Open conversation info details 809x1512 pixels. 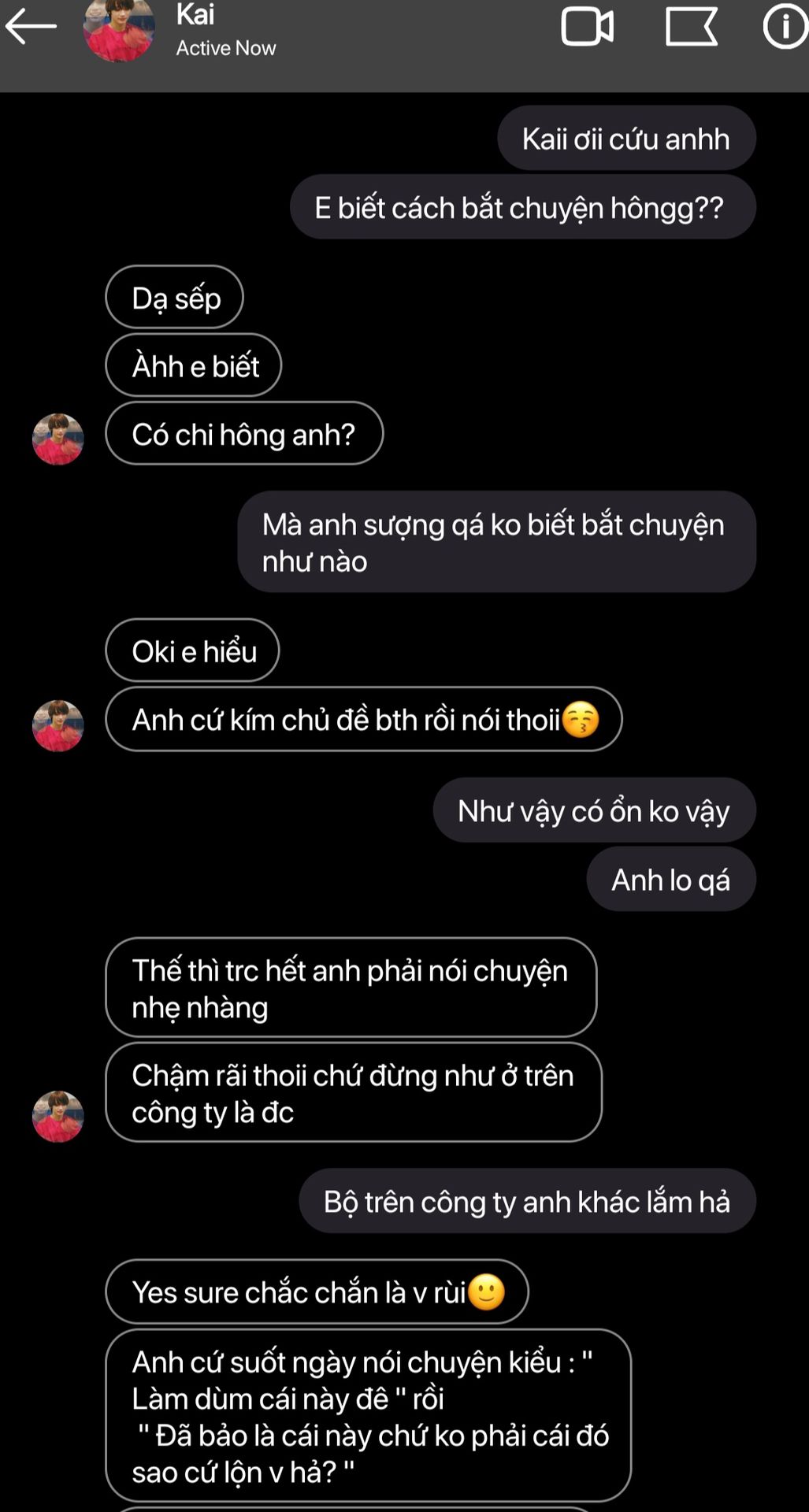(785, 27)
